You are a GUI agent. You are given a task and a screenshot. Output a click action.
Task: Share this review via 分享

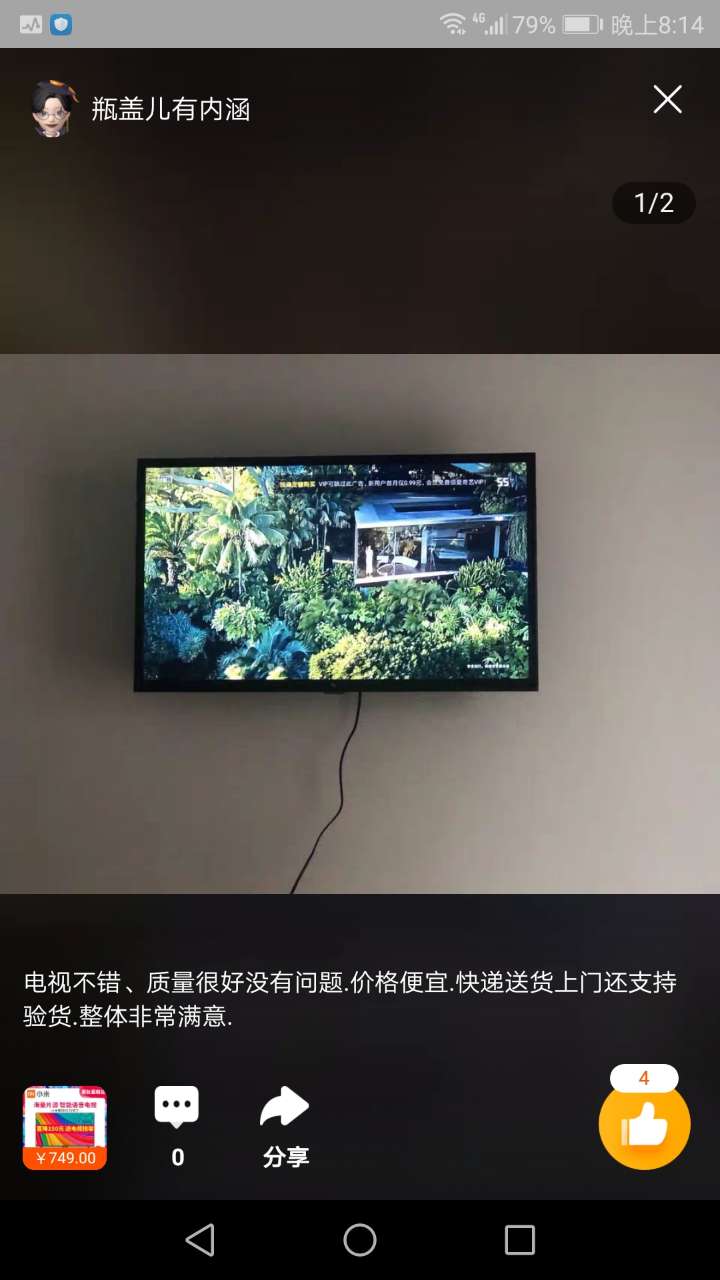tap(285, 1125)
